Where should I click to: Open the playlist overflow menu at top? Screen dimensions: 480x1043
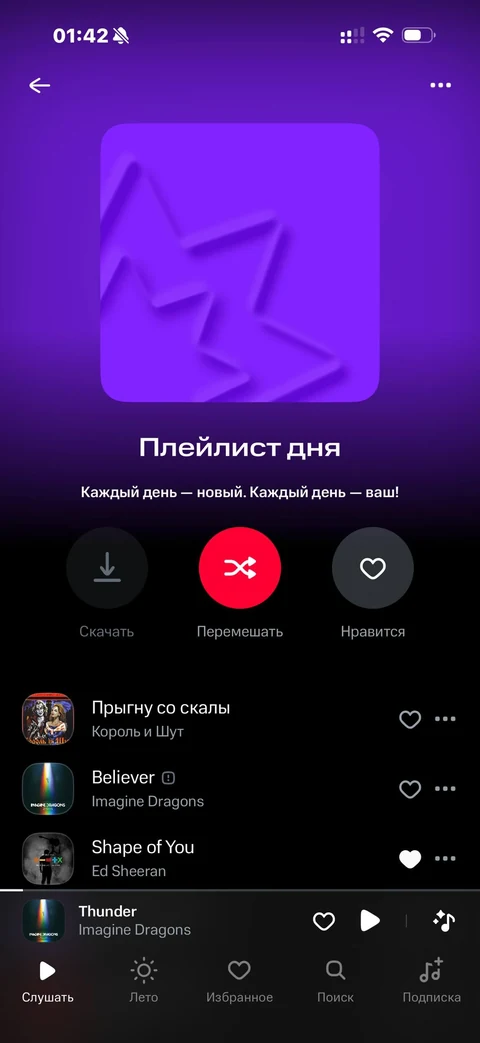440,85
